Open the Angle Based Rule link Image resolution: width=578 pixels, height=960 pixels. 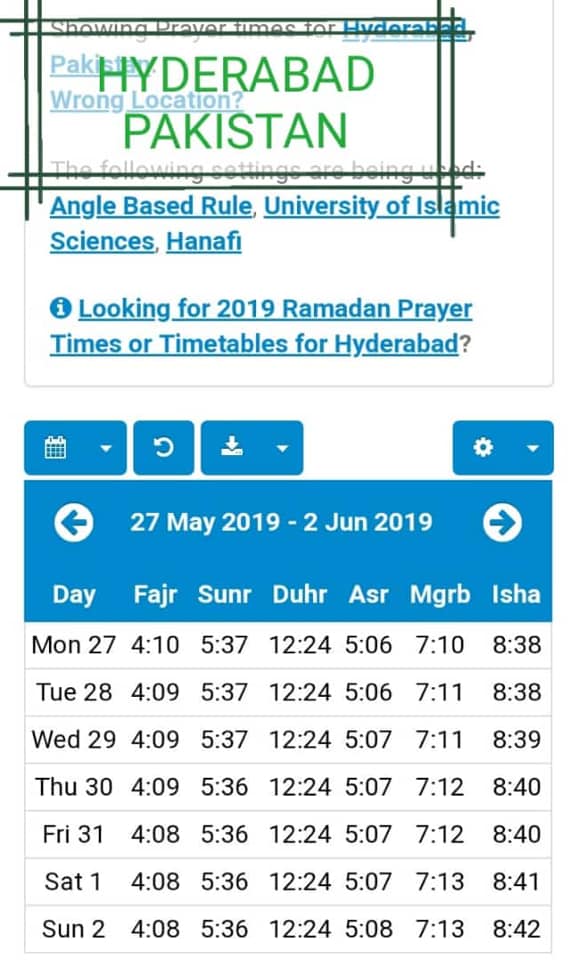pyautogui.click(x=151, y=206)
